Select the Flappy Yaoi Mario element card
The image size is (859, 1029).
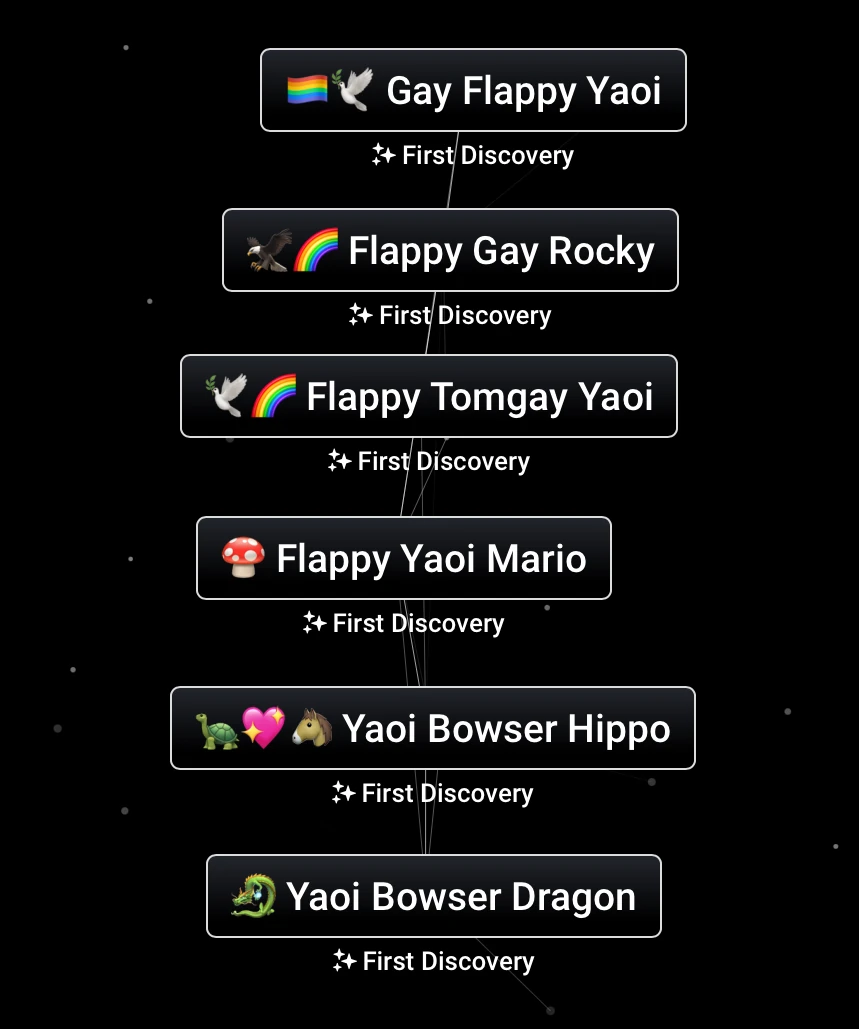coord(403,557)
